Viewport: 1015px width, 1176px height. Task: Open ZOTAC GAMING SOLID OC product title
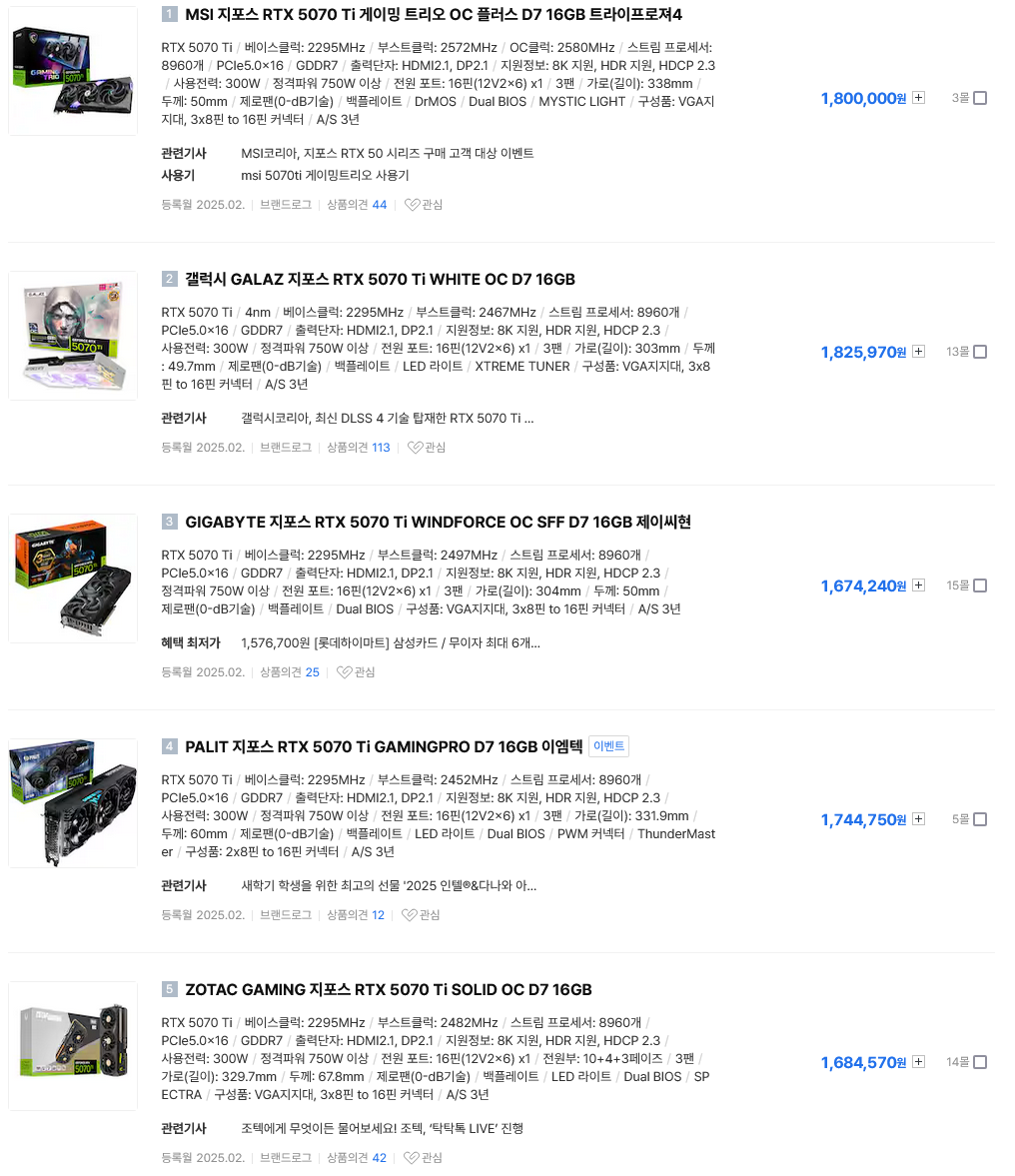388,990
